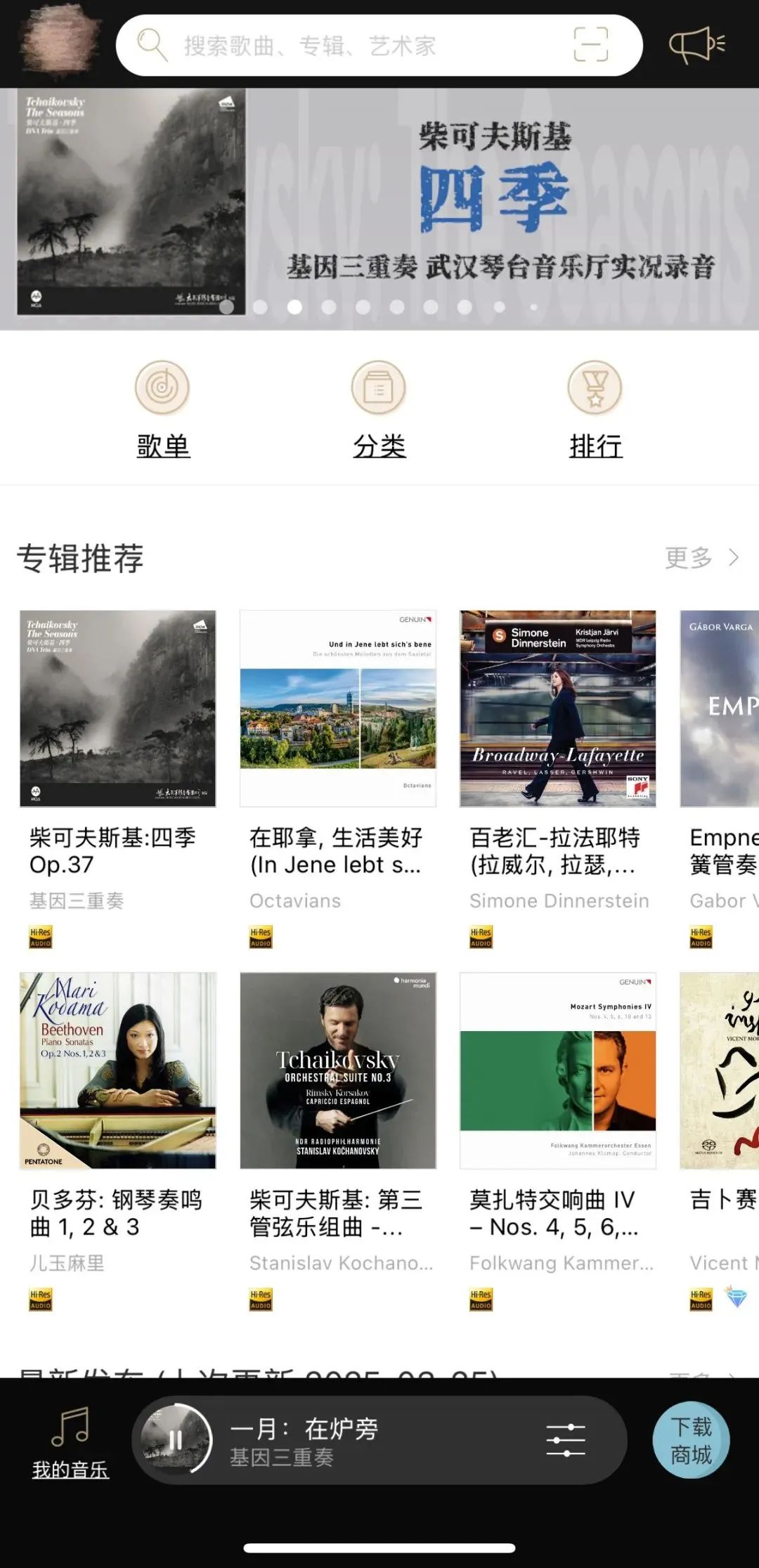Open 下载商城 download store
Screen dimensions: 759x1568
point(691,1440)
